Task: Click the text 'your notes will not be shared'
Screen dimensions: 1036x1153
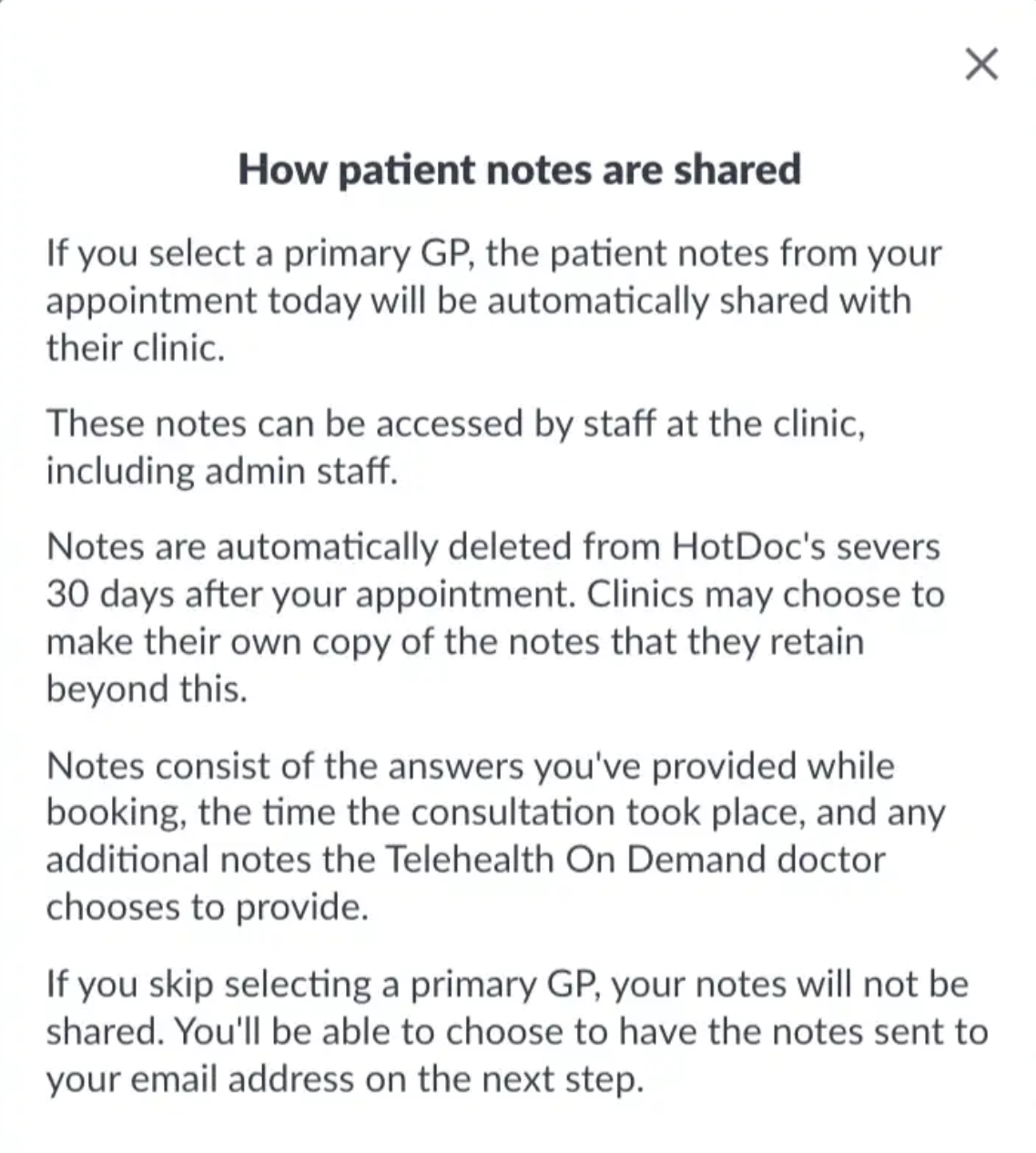Action: click(x=792, y=984)
